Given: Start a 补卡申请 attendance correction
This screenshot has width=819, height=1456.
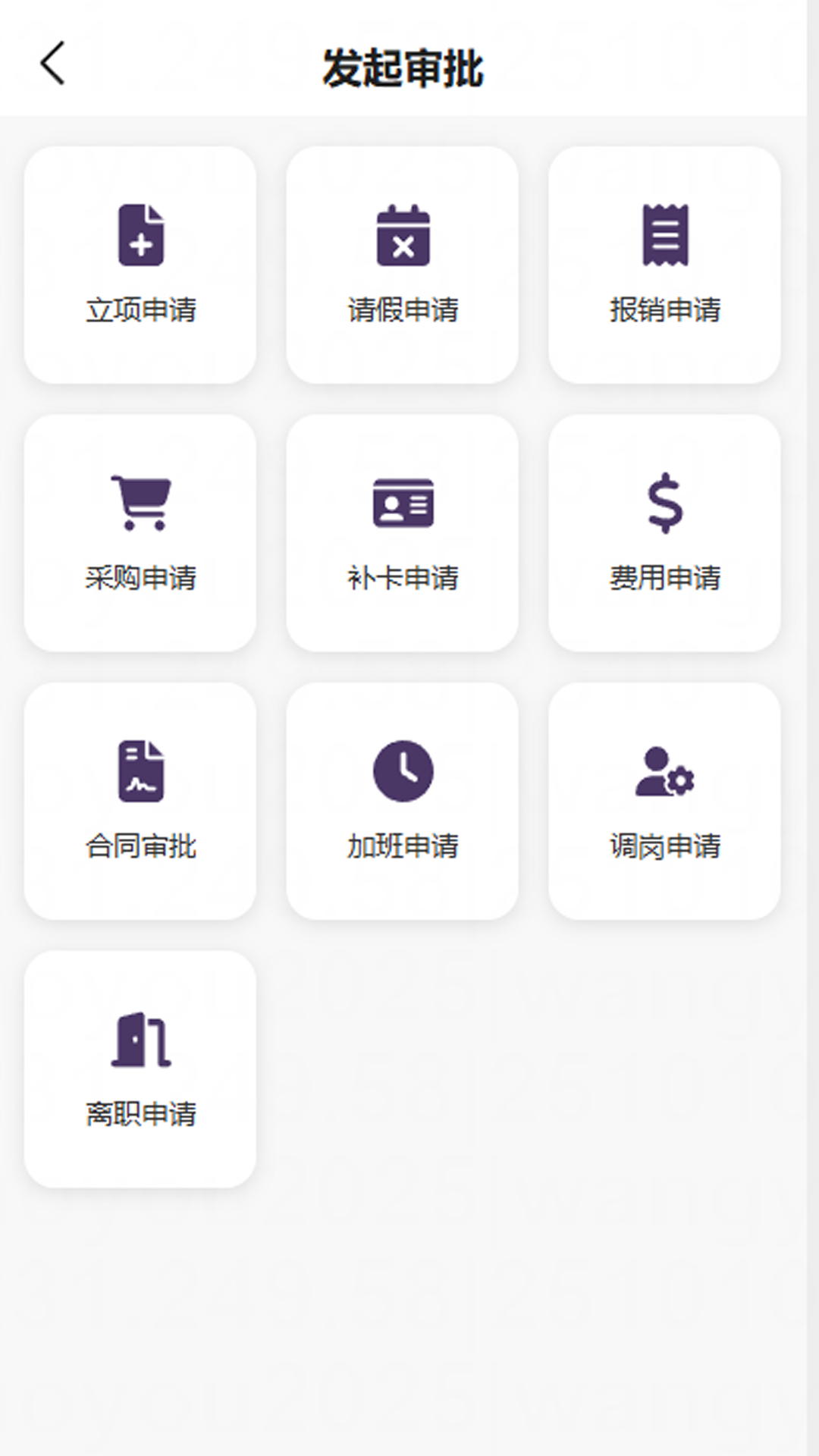Looking at the screenshot, I should 403,531.
